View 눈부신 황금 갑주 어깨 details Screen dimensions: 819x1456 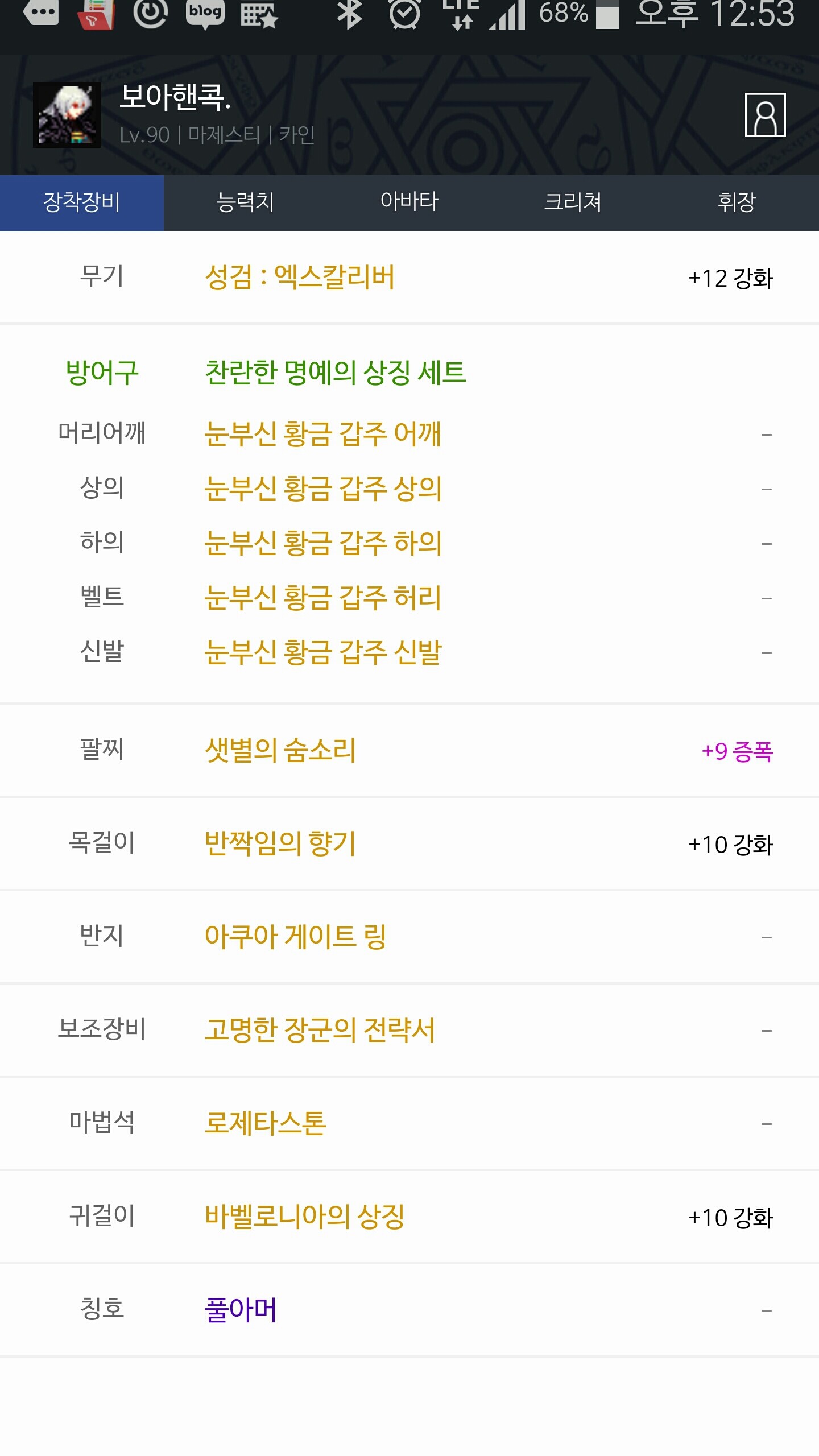(323, 434)
